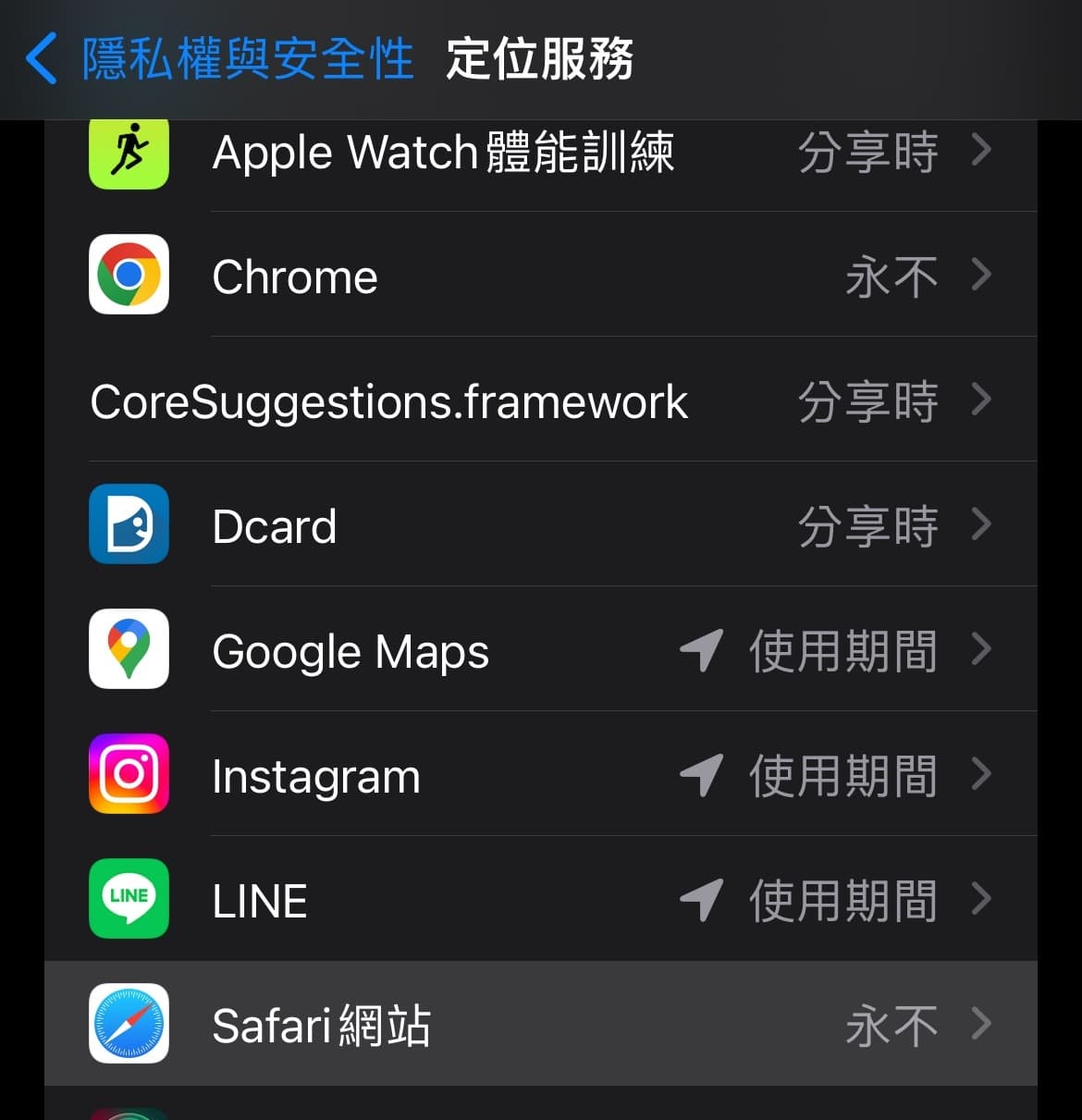Open Chrome's location permission detail

[x=981, y=276]
